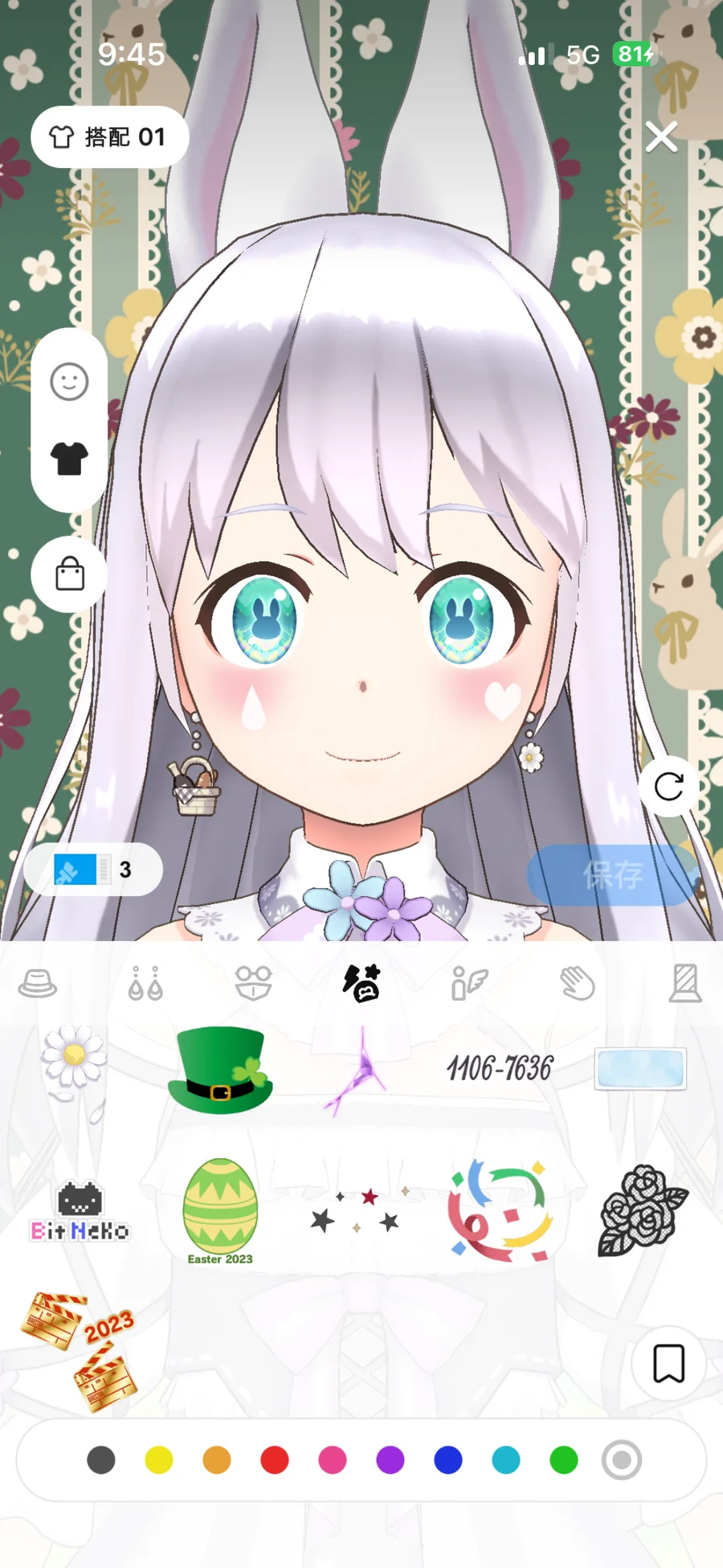Select the Easter 2023 egg sticker
Image resolution: width=723 pixels, height=1568 pixels.
point(220,1210)
